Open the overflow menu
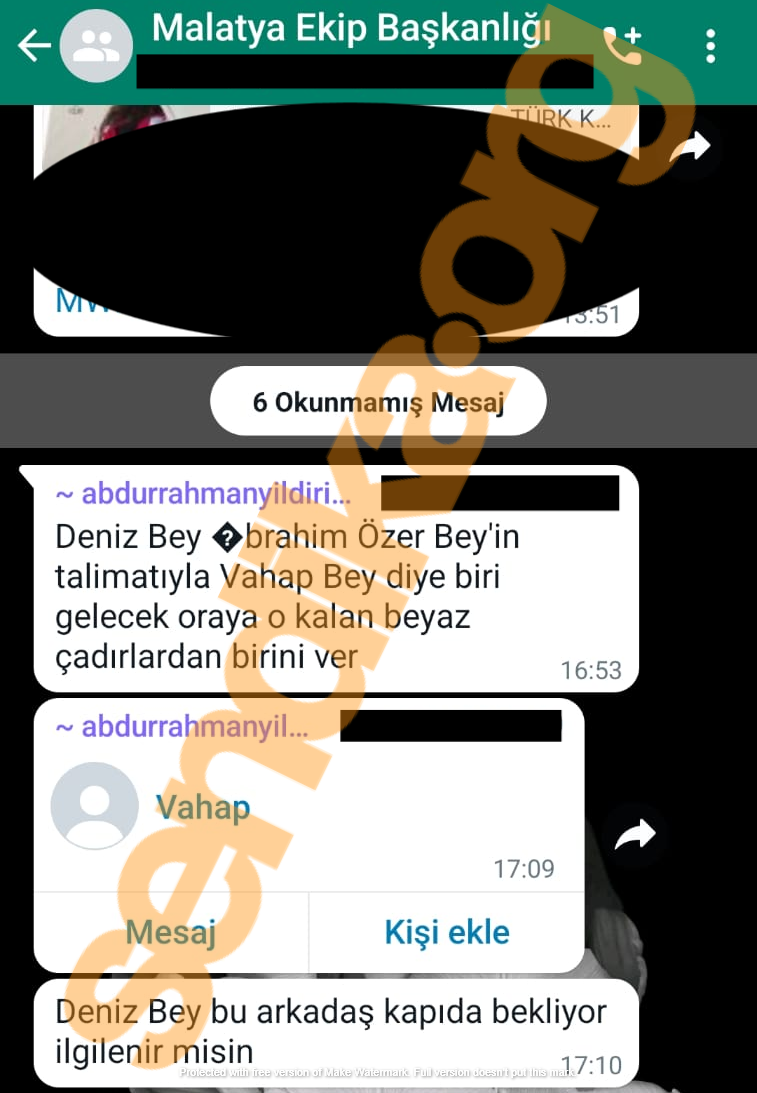Screen dimensions: 757x1093 pos(710,46)
